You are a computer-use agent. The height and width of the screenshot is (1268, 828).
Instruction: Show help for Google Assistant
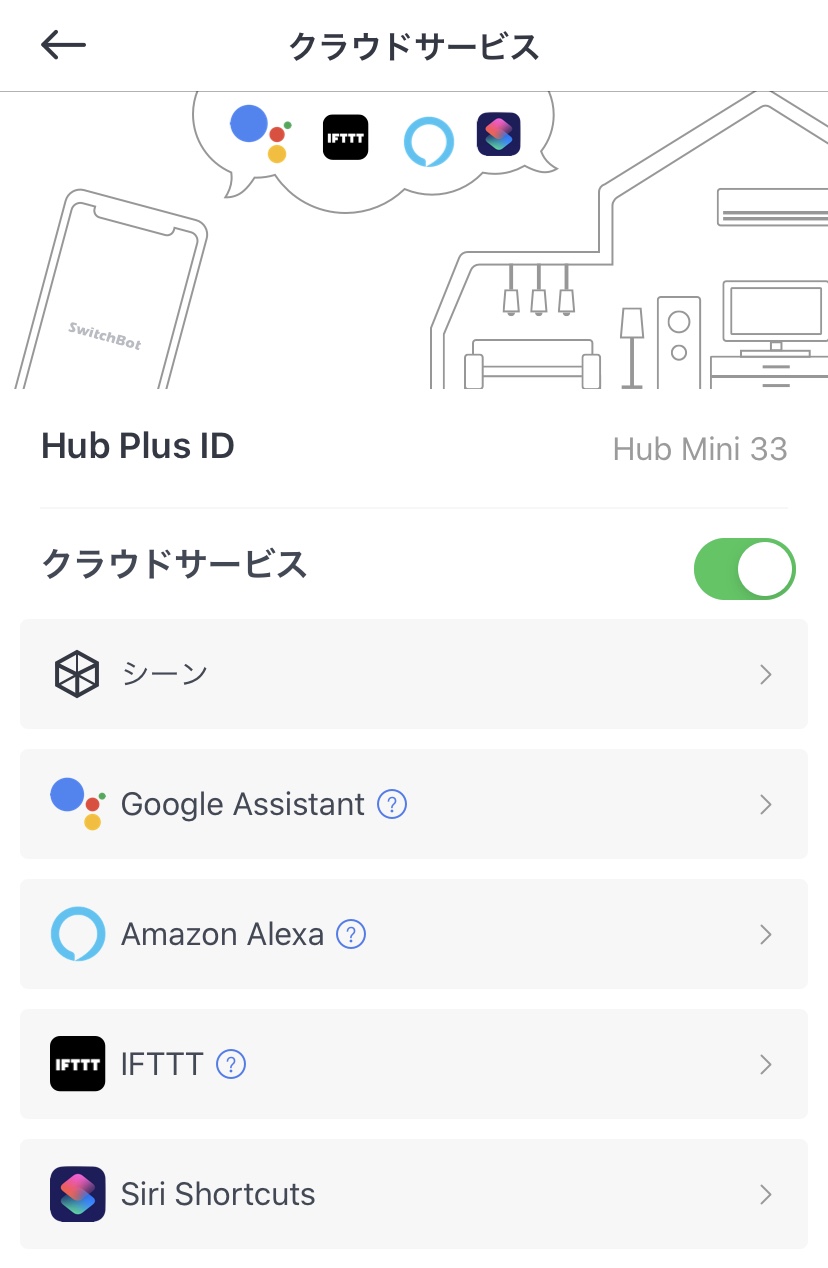pos(392,804)
